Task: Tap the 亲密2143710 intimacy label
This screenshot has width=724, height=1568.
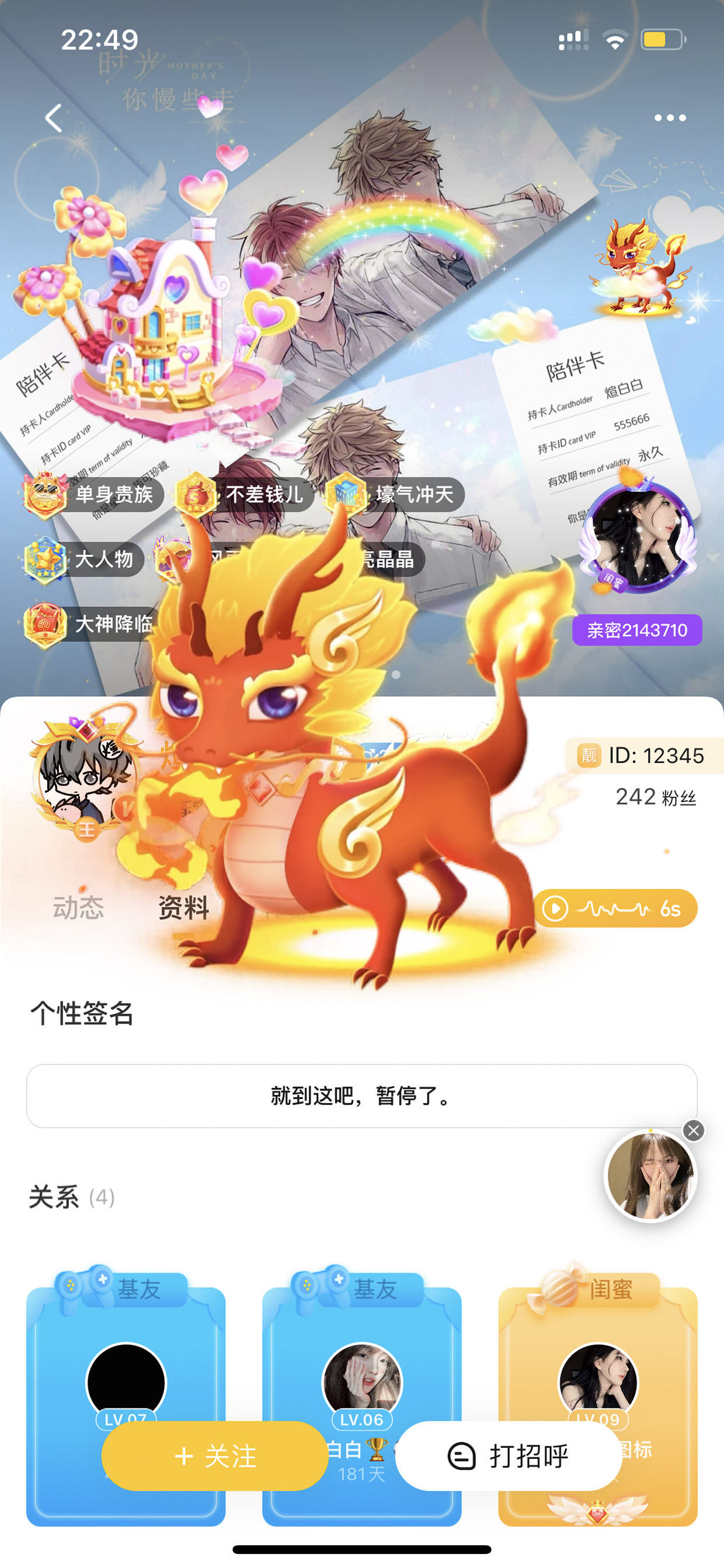Action: (637, 630)
